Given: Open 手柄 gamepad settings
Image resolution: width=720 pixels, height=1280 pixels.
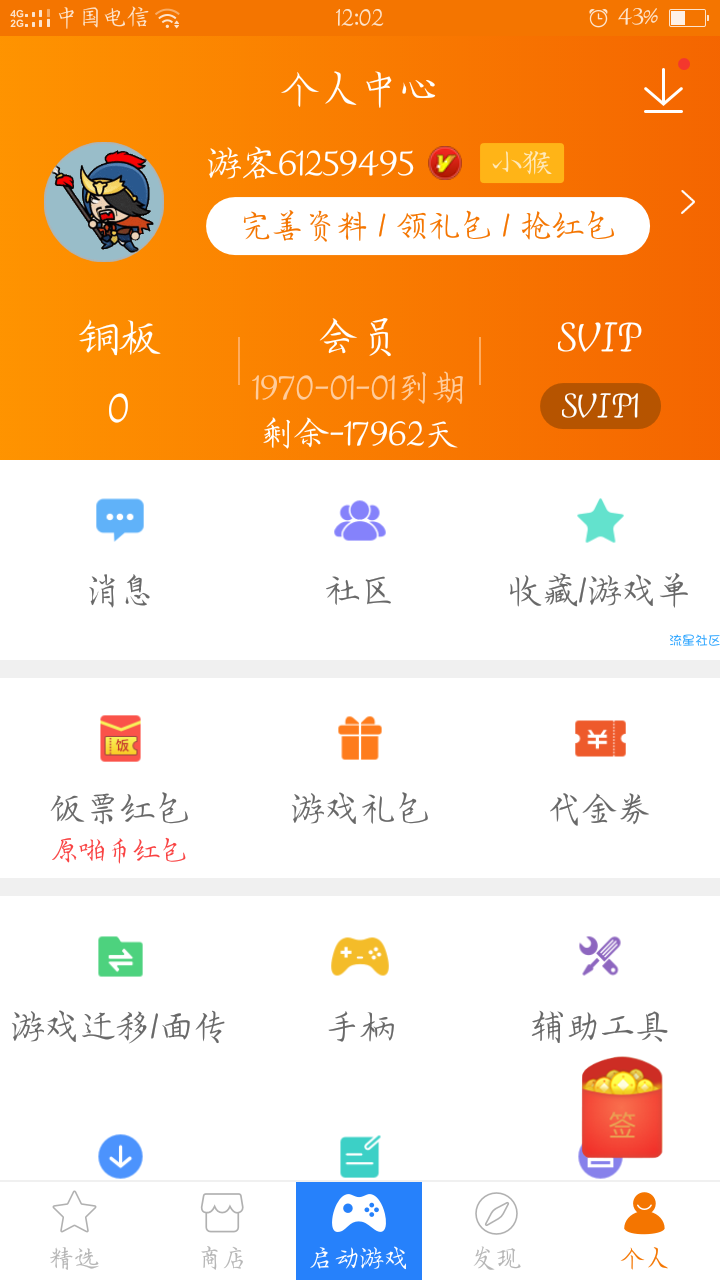Looking at the screenshot, I should tap(360, 988).
